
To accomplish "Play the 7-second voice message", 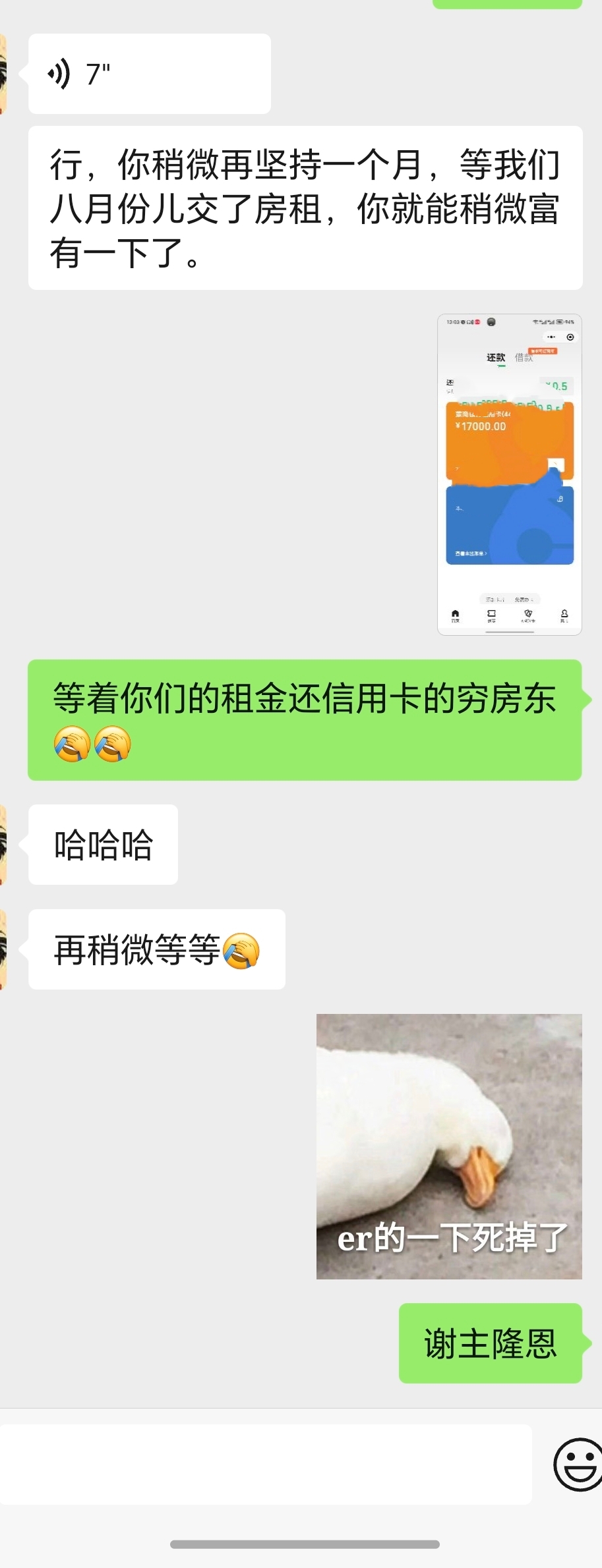I will 149,74.
